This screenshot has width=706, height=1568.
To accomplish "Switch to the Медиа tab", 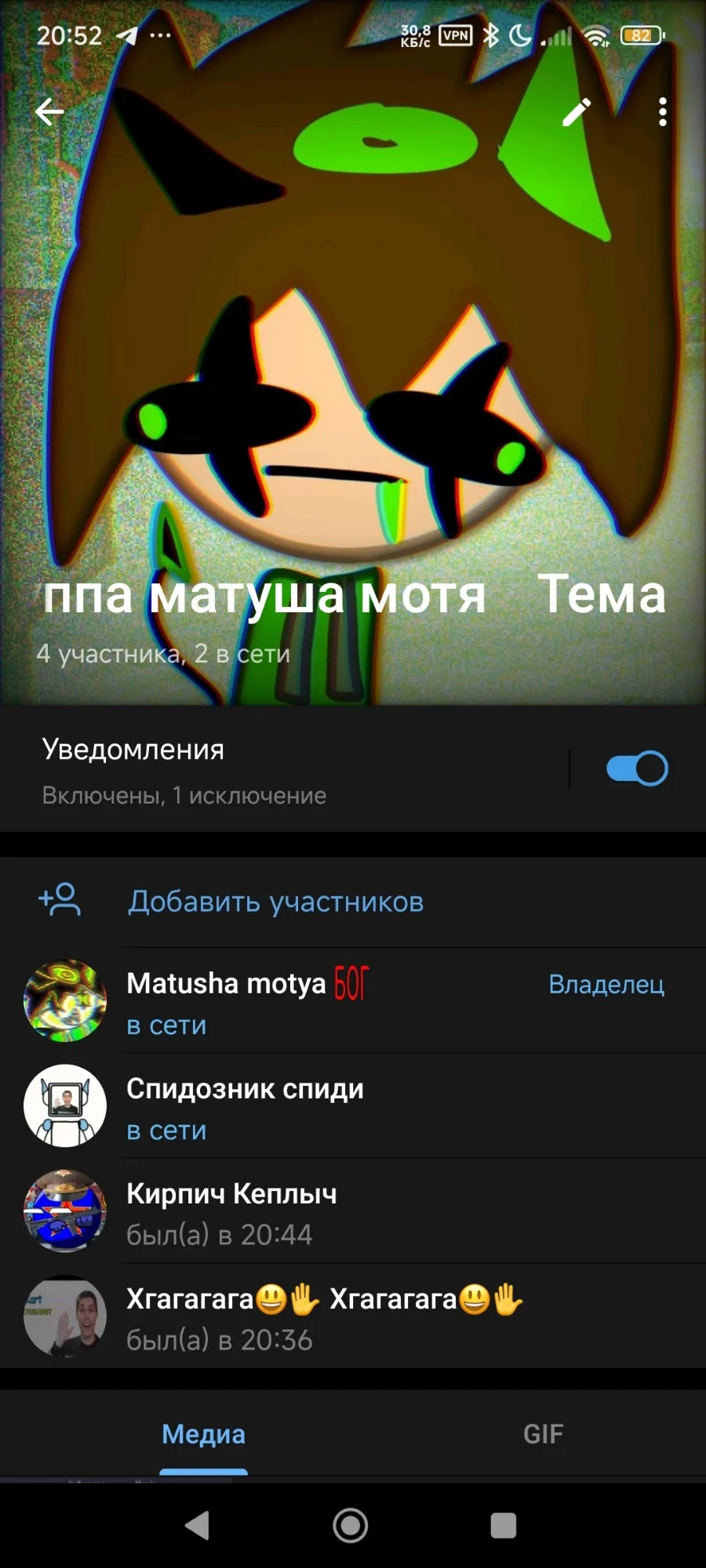I will (203, 1434).
